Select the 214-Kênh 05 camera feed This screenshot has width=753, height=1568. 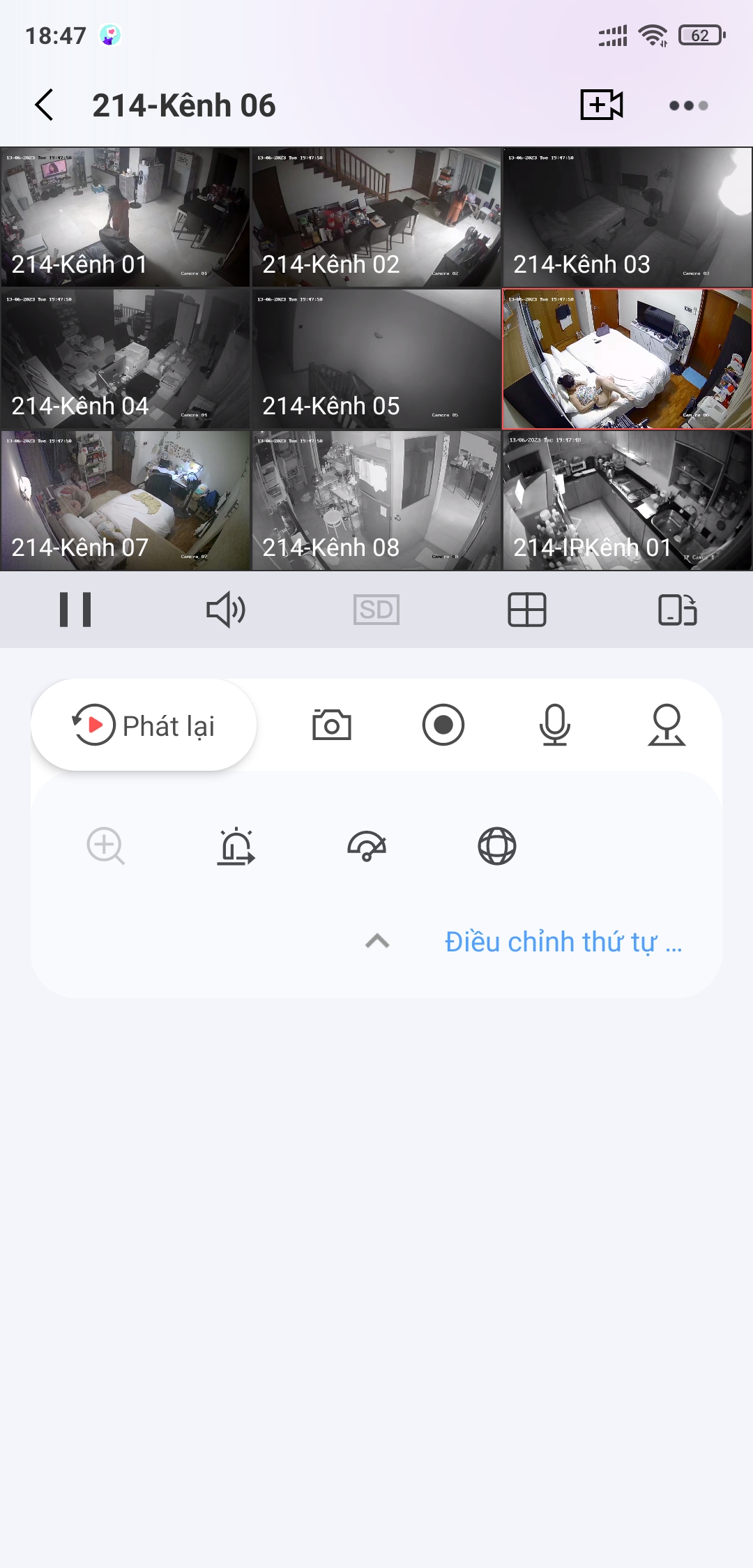(376, 359)
